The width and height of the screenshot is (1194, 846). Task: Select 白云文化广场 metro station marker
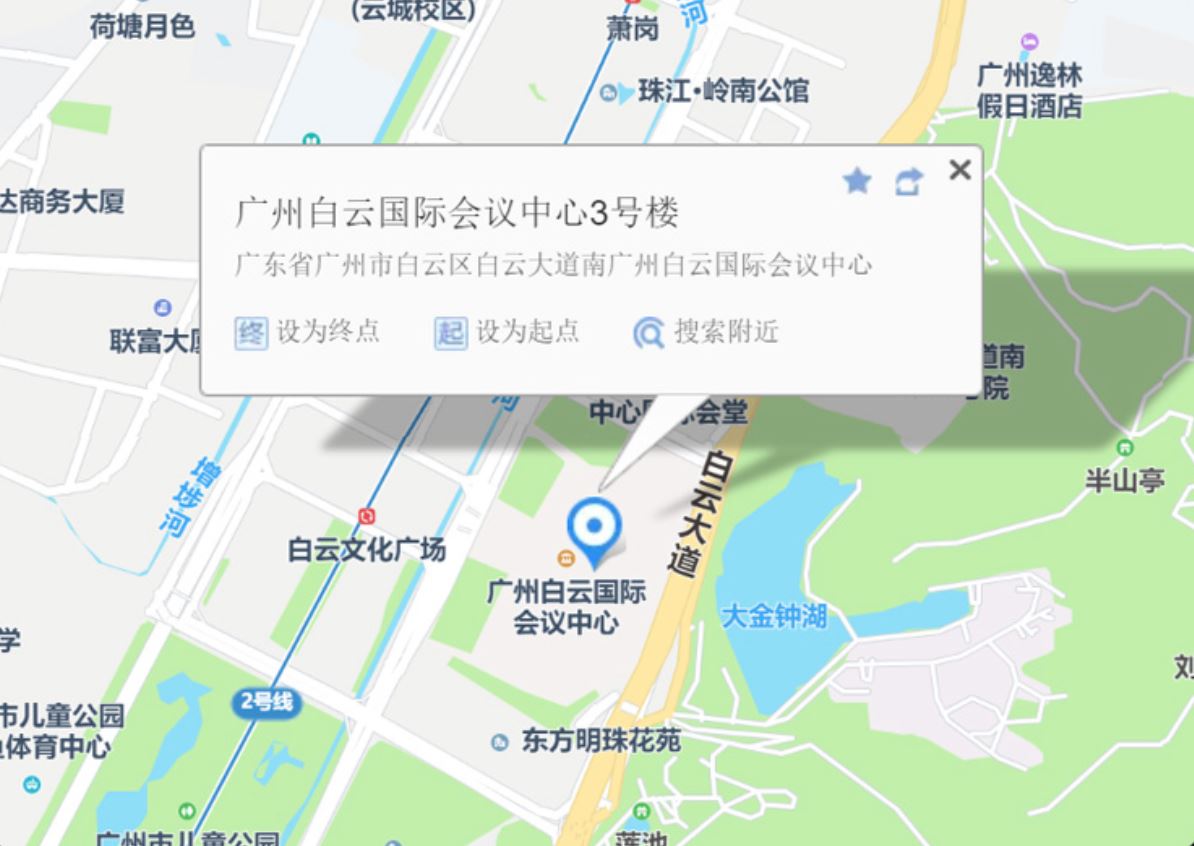[367, 516]
